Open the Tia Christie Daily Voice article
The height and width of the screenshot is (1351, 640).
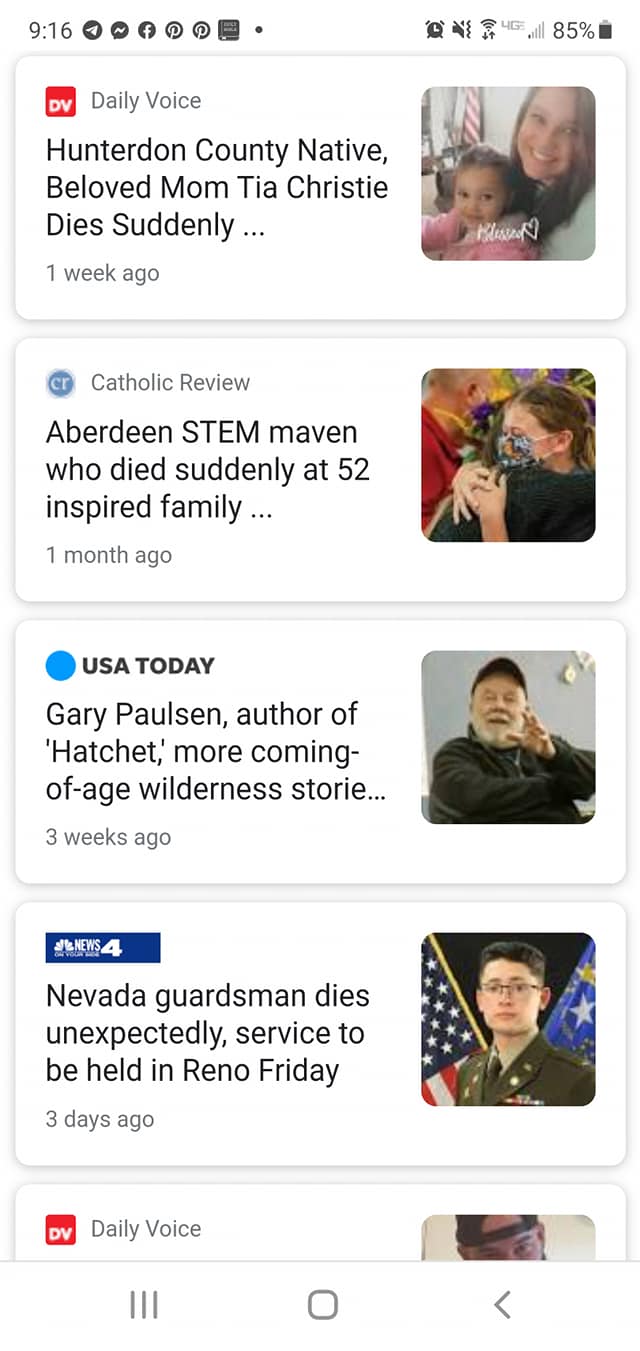pyautogui.click(x=217, y=188)
